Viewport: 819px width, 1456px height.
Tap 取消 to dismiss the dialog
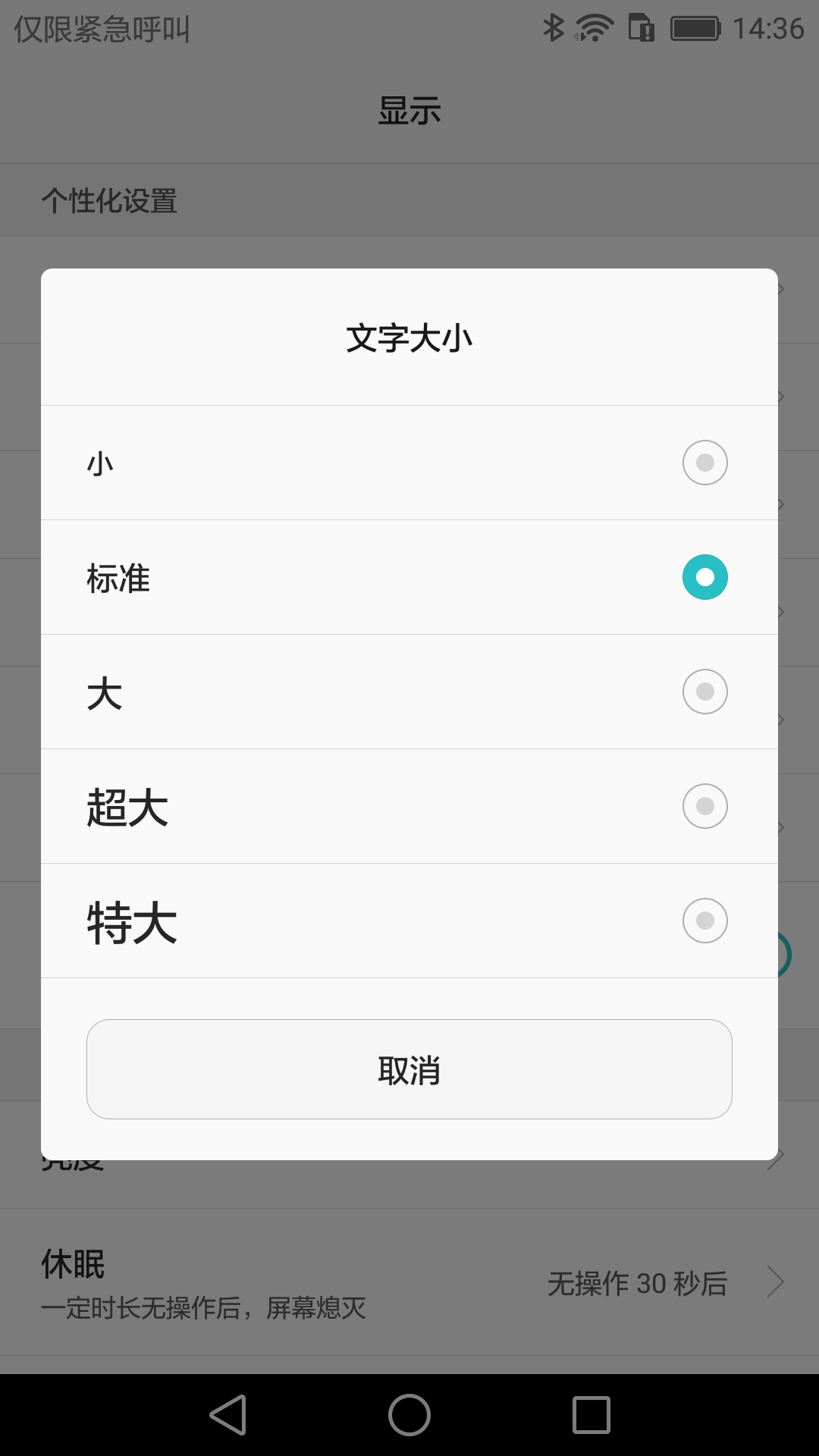click(409, 1069)
